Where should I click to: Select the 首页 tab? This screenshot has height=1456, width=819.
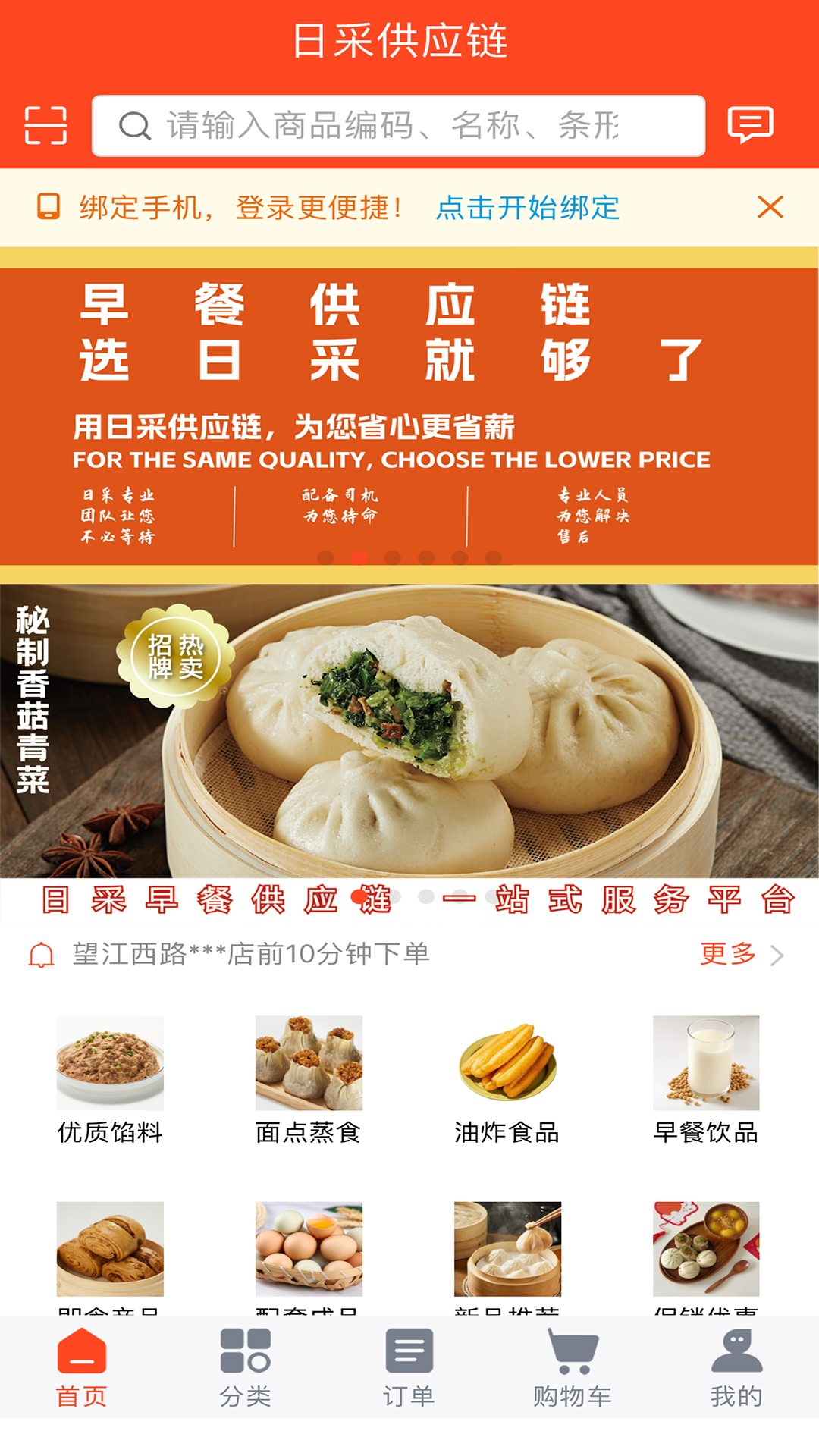pyautogui.click(x=81, y=1368)
